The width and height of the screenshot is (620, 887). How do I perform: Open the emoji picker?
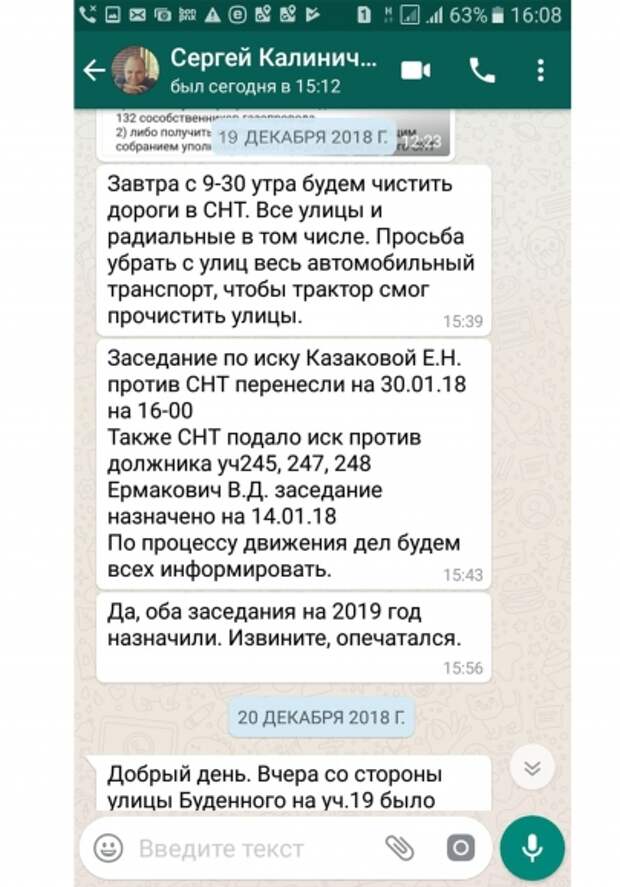[108, 849]
